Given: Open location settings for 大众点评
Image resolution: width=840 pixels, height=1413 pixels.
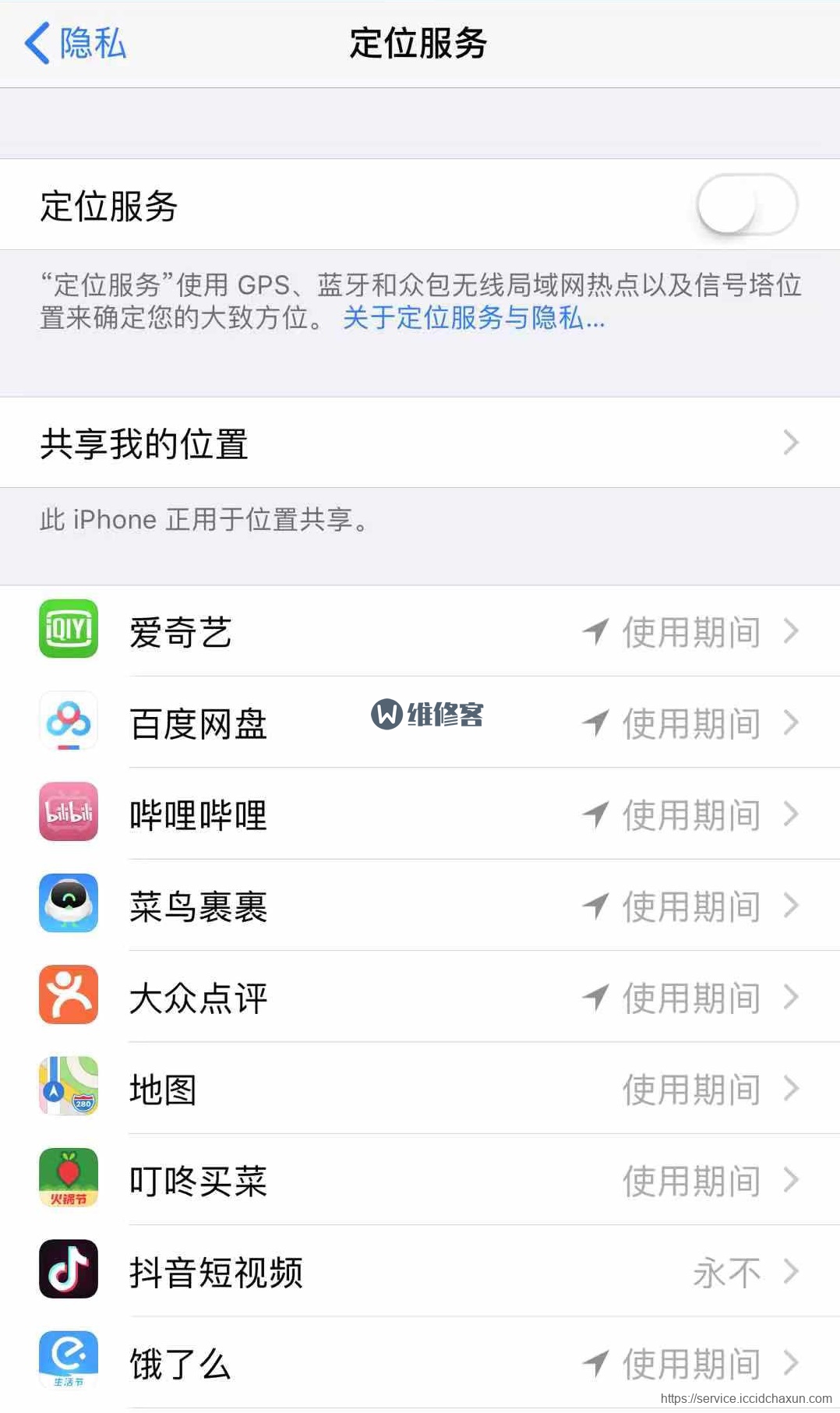Looking at the screenshot, I should tap(420, 997).
